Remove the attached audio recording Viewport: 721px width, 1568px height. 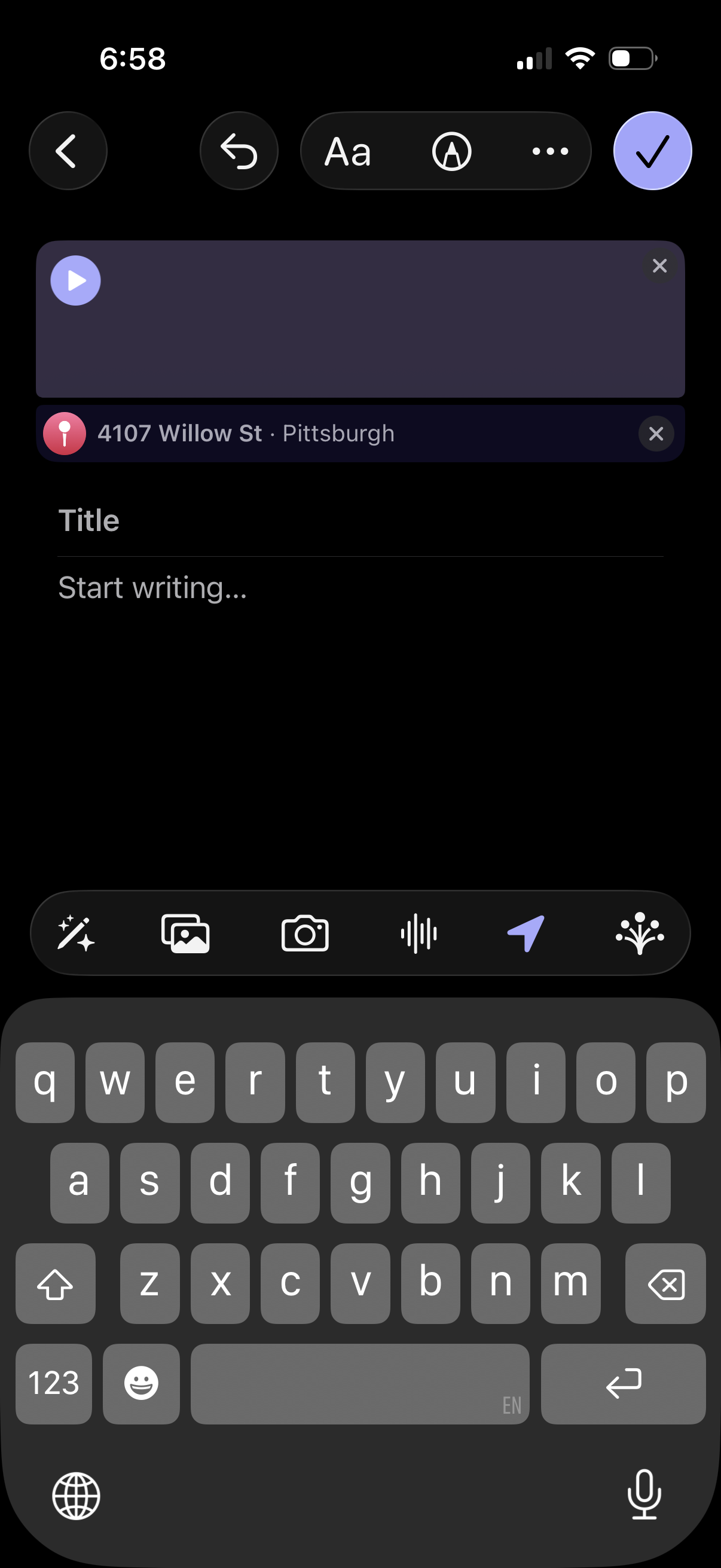tap(659, 266)
